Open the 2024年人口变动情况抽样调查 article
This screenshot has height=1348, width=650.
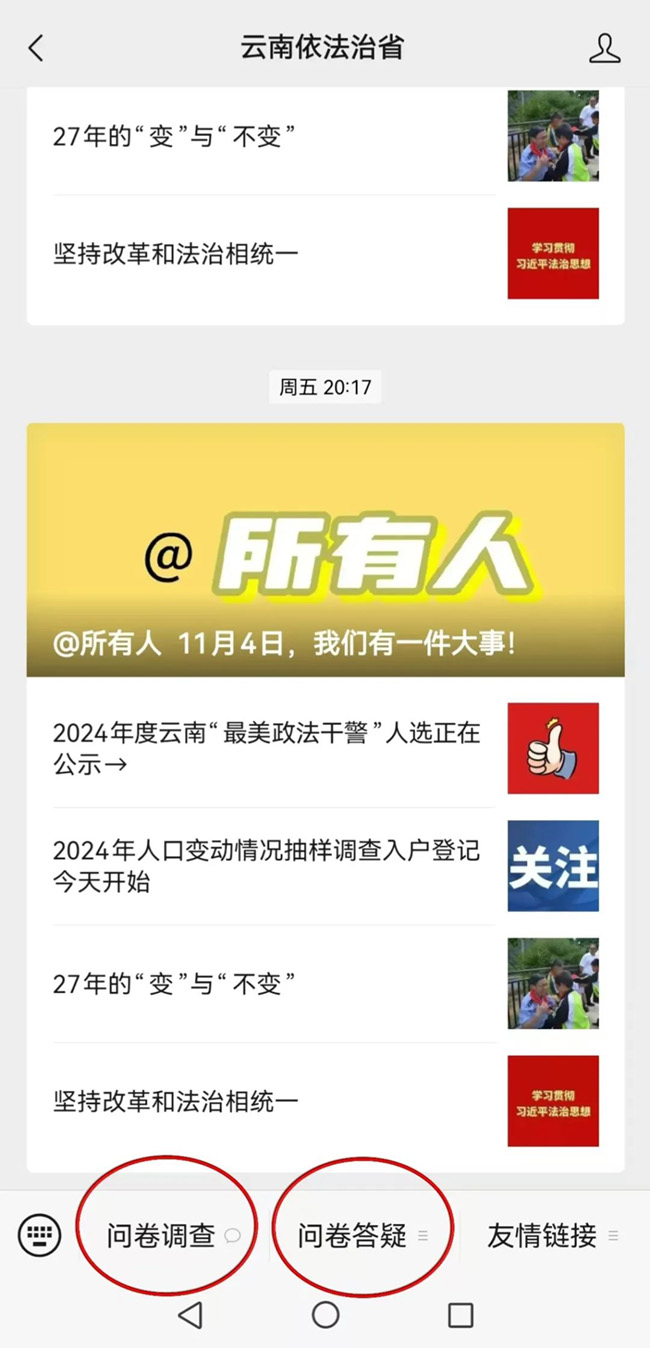pos(267,866)
